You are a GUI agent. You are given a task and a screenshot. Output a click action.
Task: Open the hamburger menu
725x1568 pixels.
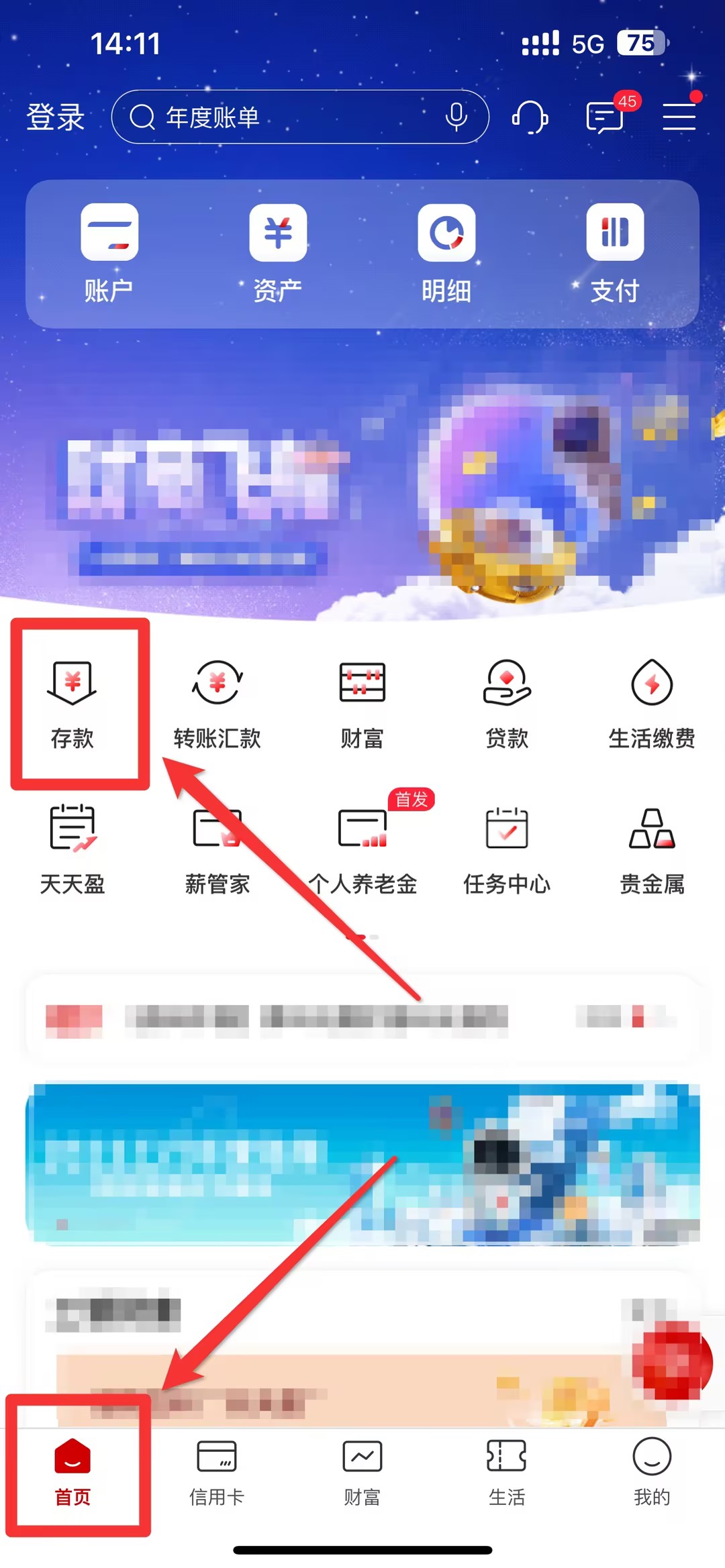tap(679, 117)
